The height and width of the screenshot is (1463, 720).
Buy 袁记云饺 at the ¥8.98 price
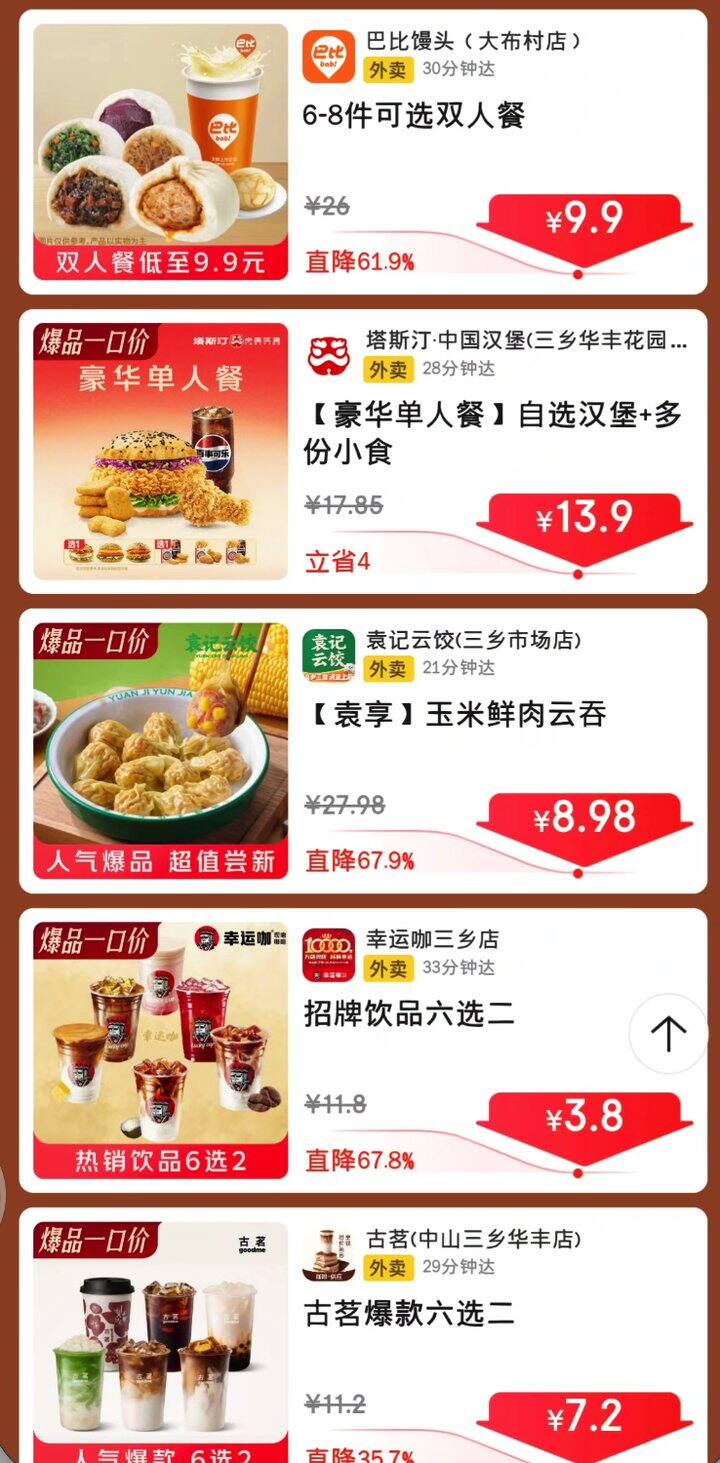tap(585, 819)
